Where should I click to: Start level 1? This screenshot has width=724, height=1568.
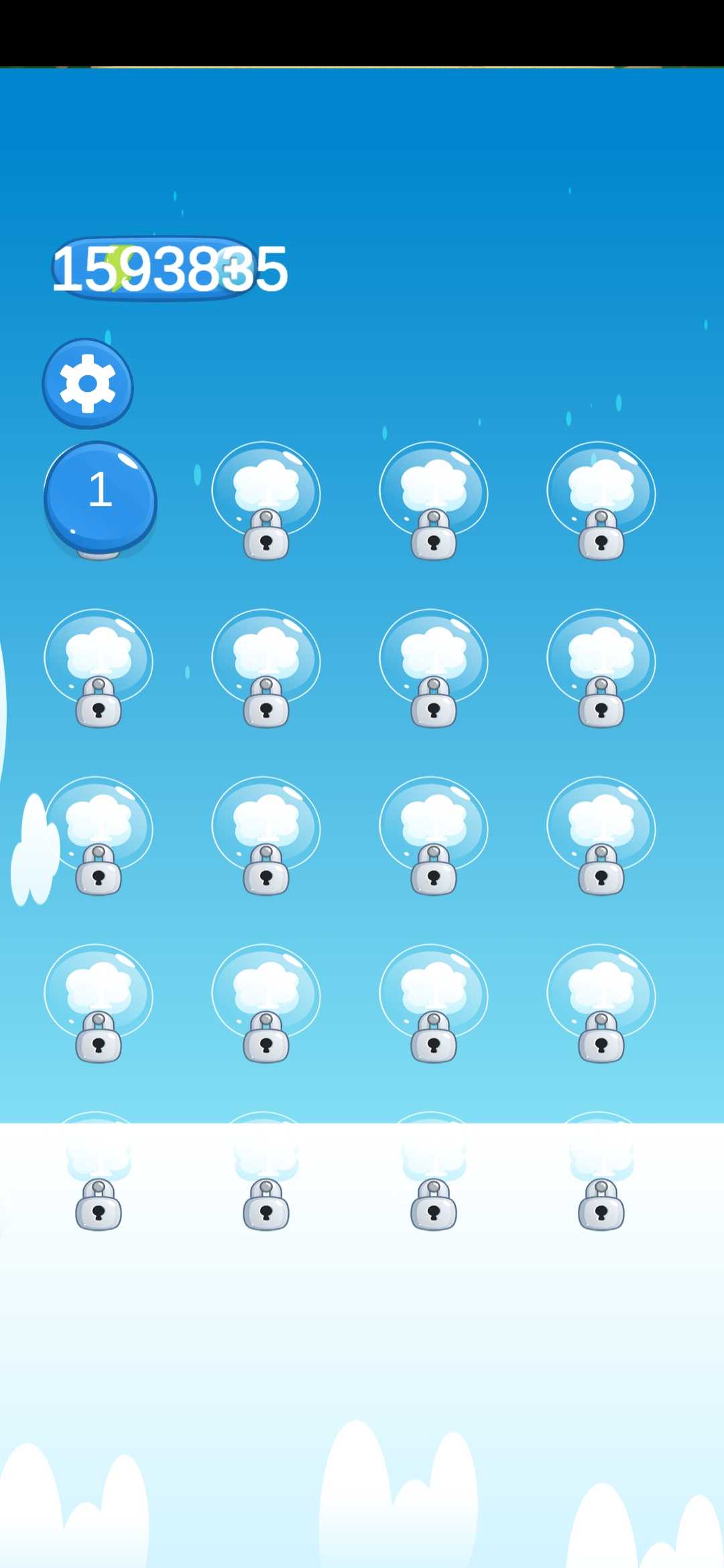(101, 497)
